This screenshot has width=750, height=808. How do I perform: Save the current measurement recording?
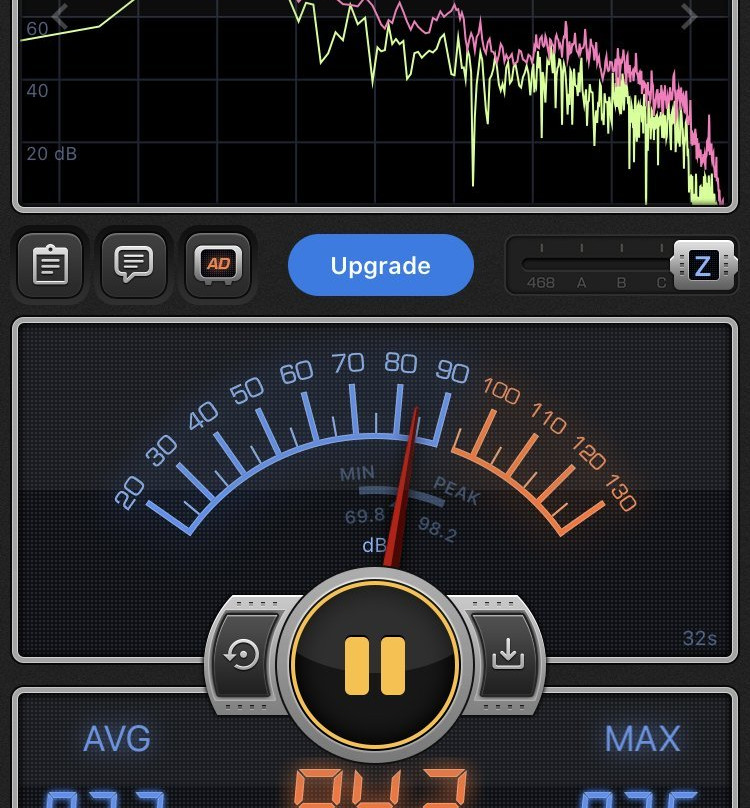click(508, 655)
